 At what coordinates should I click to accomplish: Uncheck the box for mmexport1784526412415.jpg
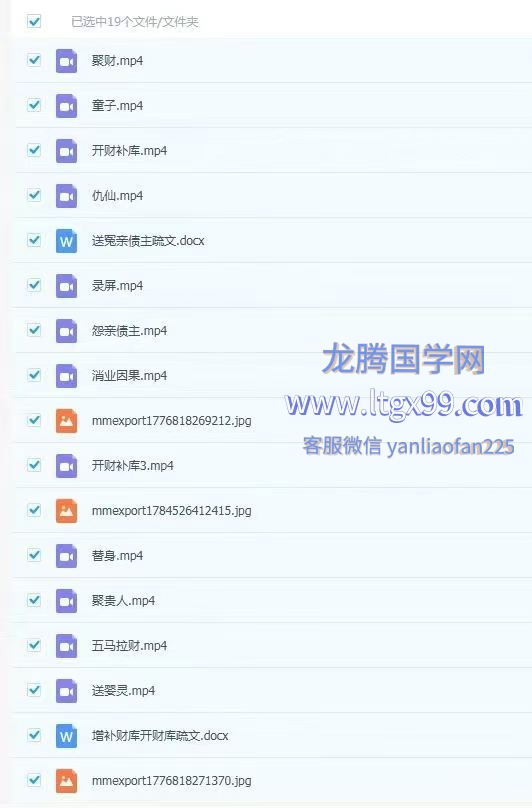pyautogui.click(x=34, y=510)
